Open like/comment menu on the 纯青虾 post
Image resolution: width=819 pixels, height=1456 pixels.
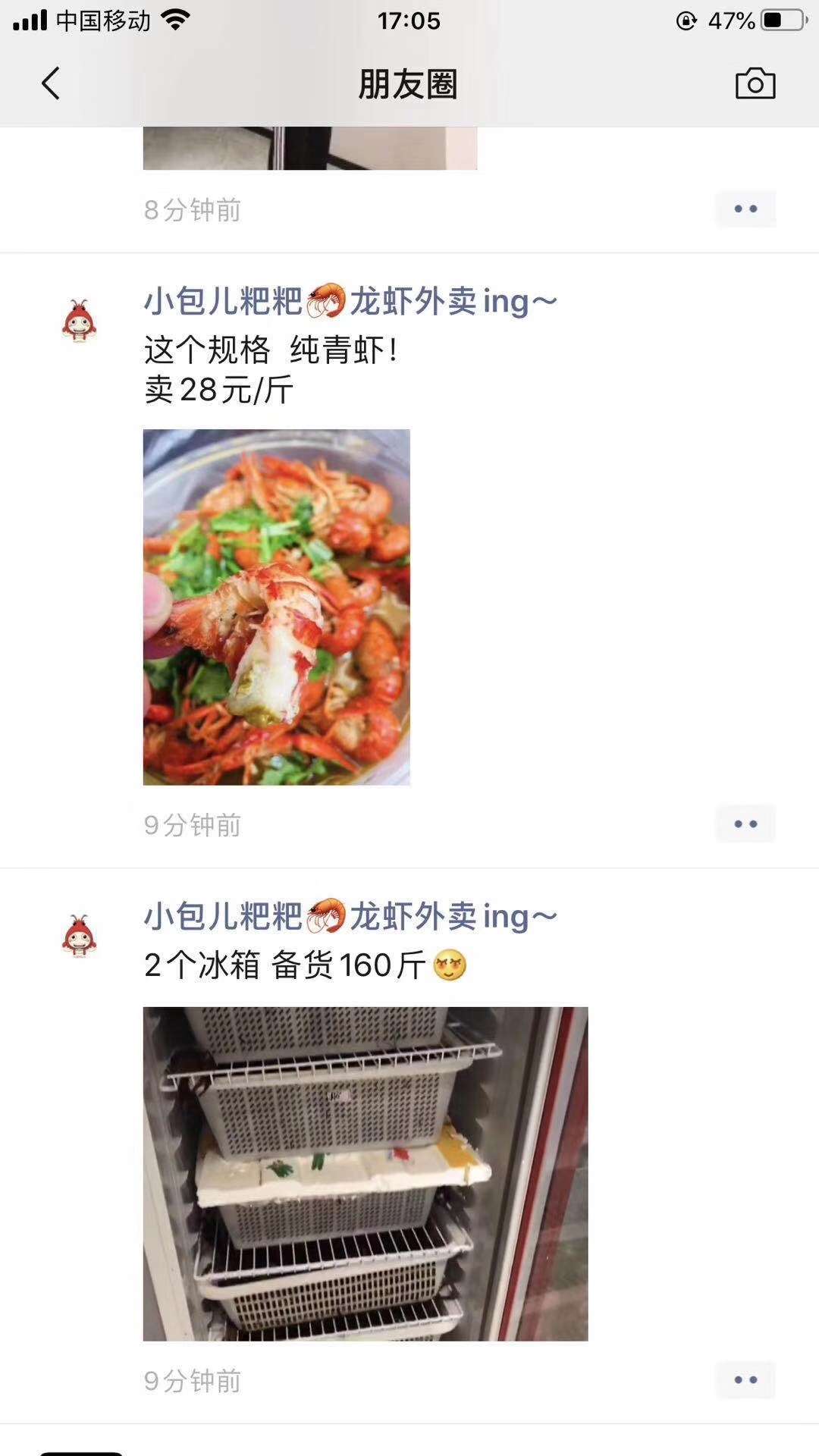coord(745,824)
